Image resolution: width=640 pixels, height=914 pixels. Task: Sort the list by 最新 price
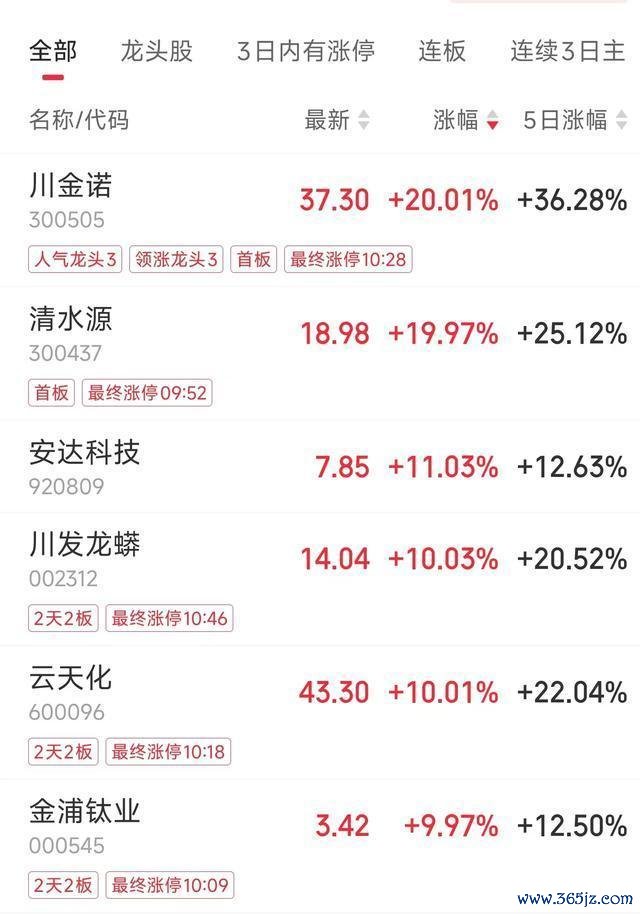pyautogui.click(x=337, y=120)
